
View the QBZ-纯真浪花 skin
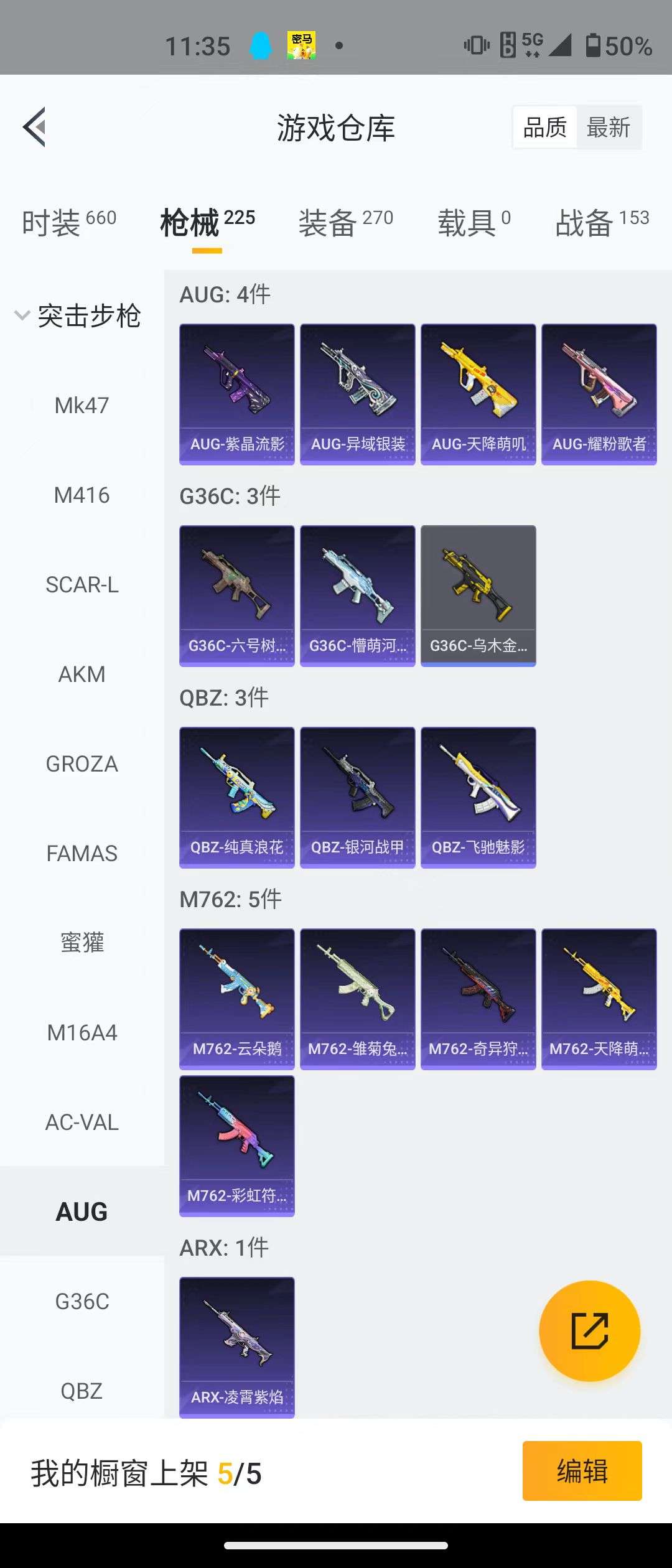pyautogui.click(x=237, y=797)
